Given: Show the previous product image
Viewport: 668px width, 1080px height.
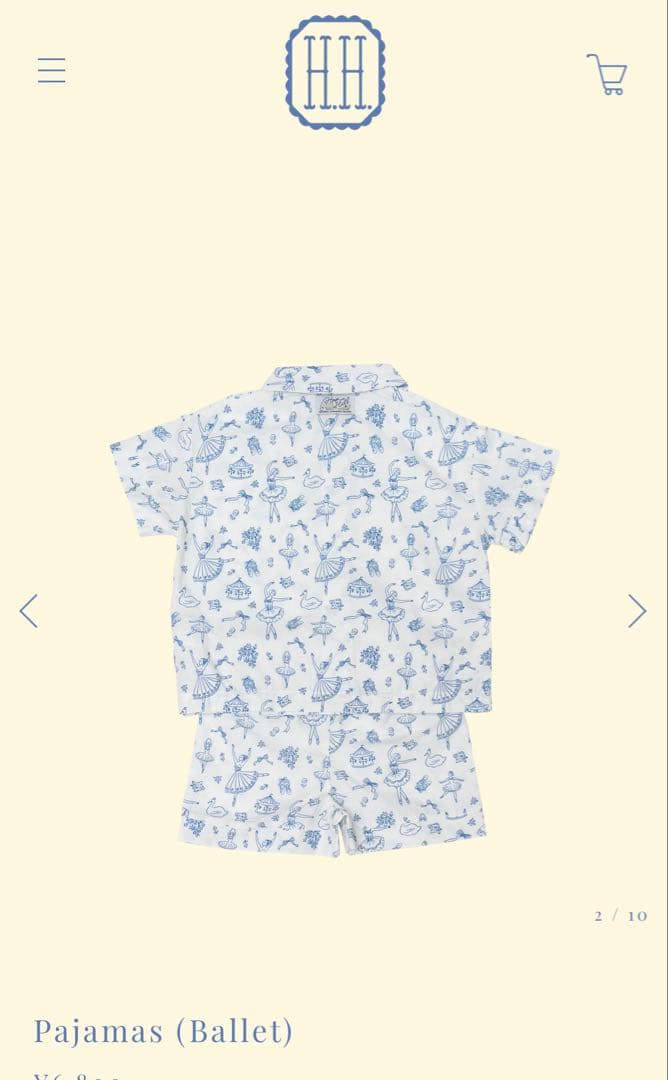Looking at the screenshot, I should point(29,611).
